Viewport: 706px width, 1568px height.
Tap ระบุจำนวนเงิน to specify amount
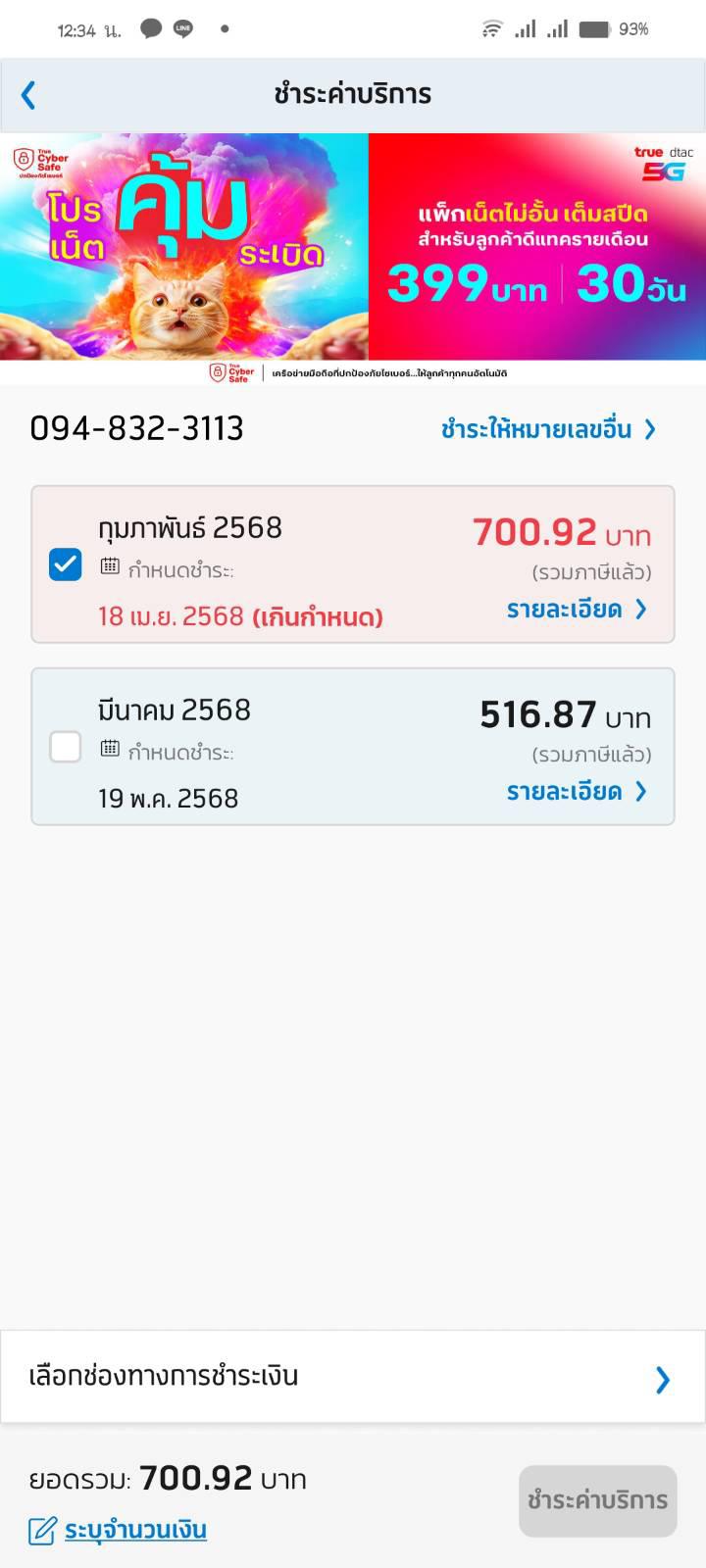(118, 1530)
